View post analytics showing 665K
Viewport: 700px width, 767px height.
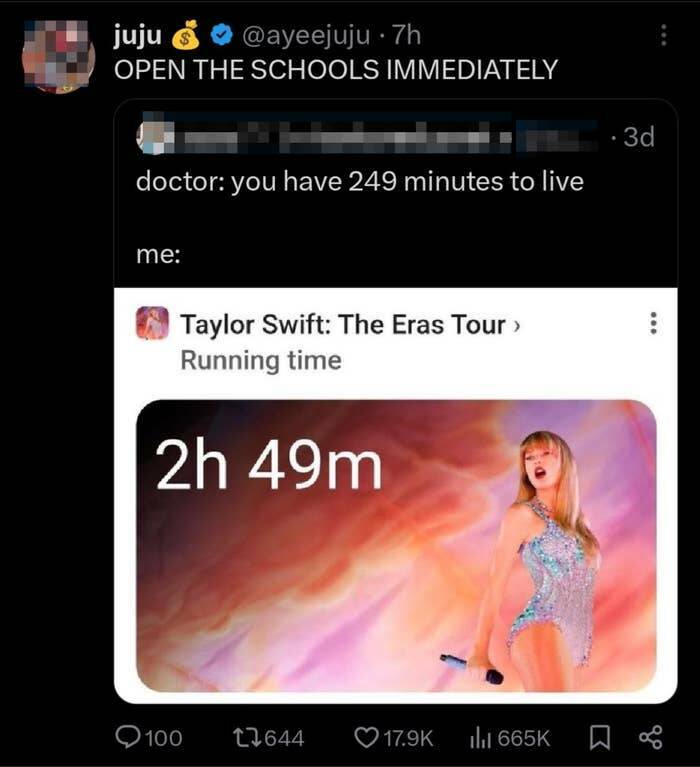(x=479, y=738)
